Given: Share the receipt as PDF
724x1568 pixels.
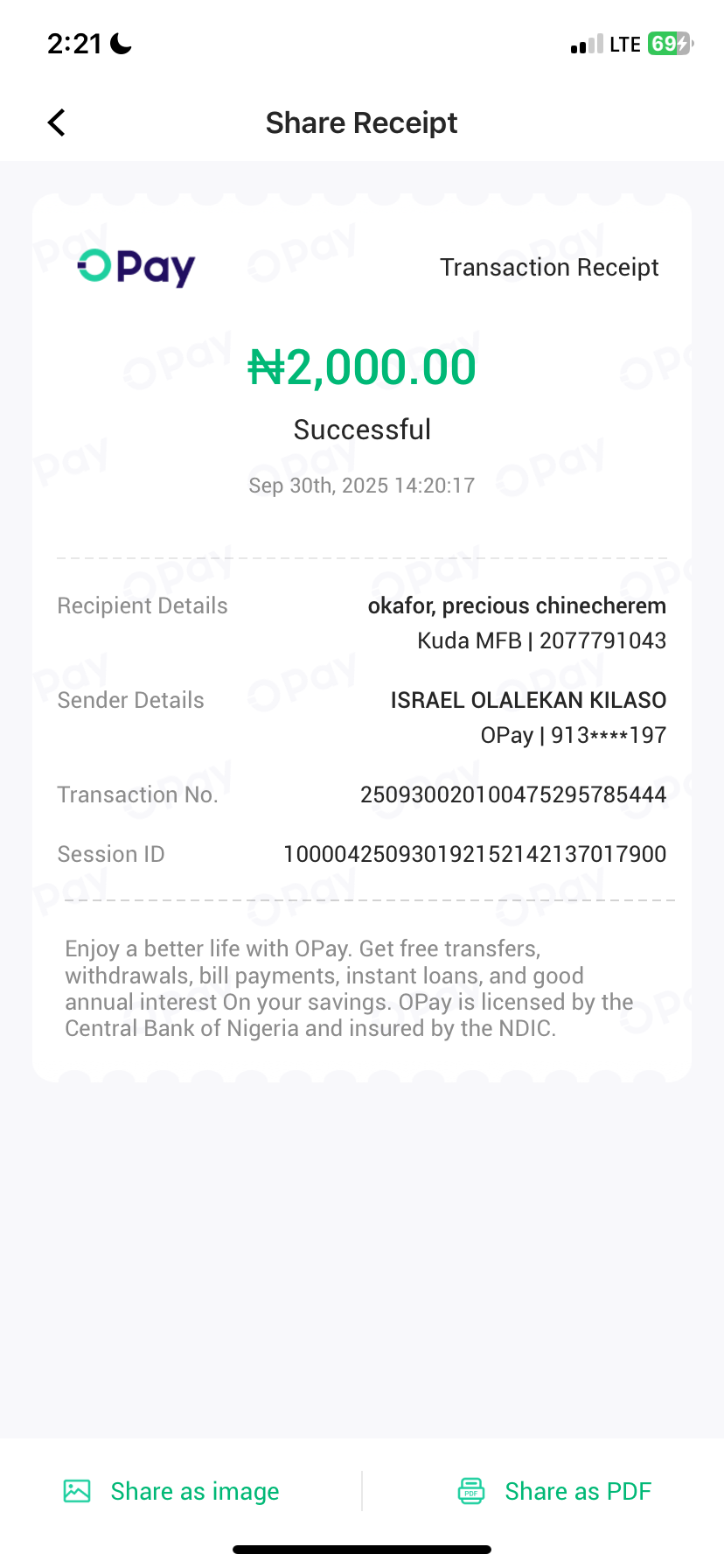Looking at the screenshot, I should (x=555, y=1491).
